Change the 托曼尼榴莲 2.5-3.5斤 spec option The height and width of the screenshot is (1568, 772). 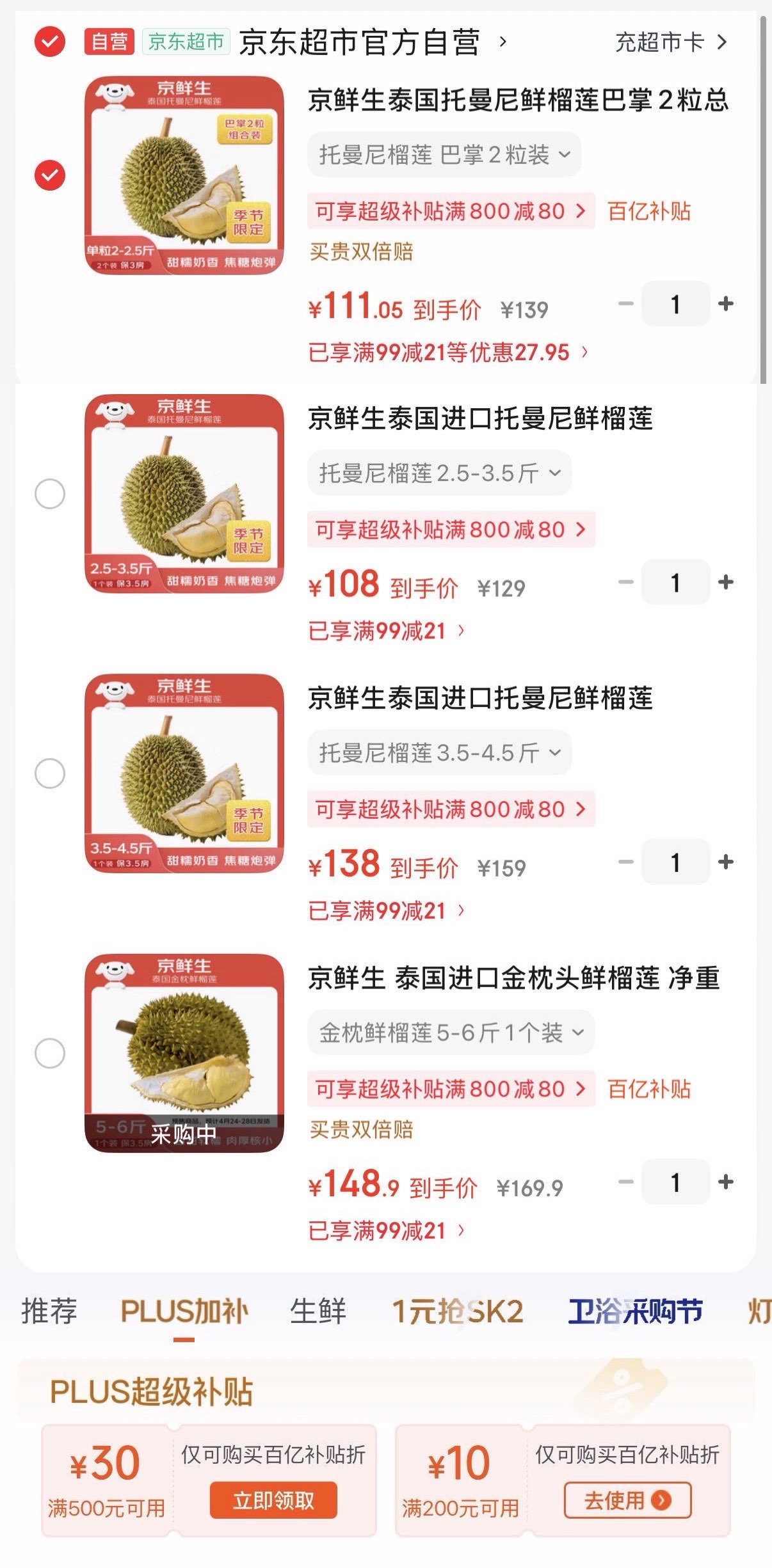pyautogui.click(x=439, y=473)
